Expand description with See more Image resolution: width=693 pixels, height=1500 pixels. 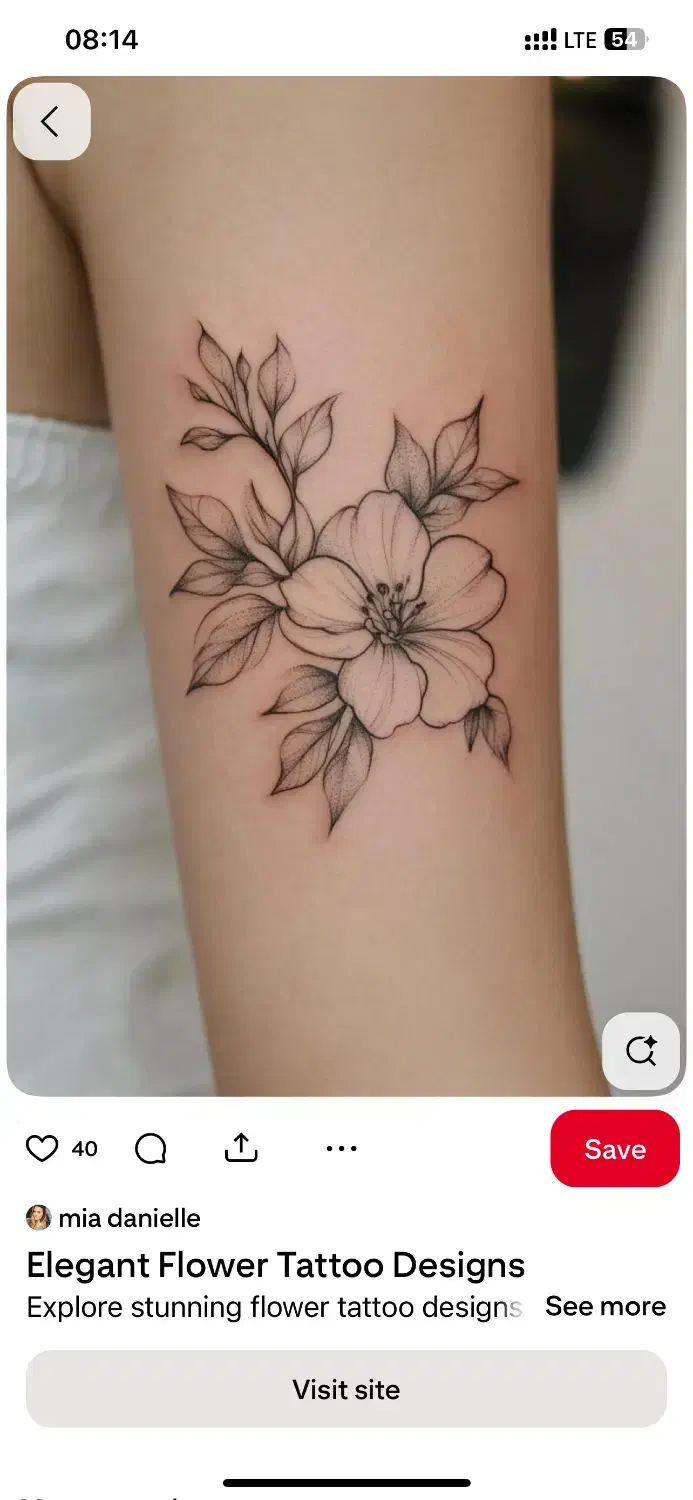(x=606, y=1306)
